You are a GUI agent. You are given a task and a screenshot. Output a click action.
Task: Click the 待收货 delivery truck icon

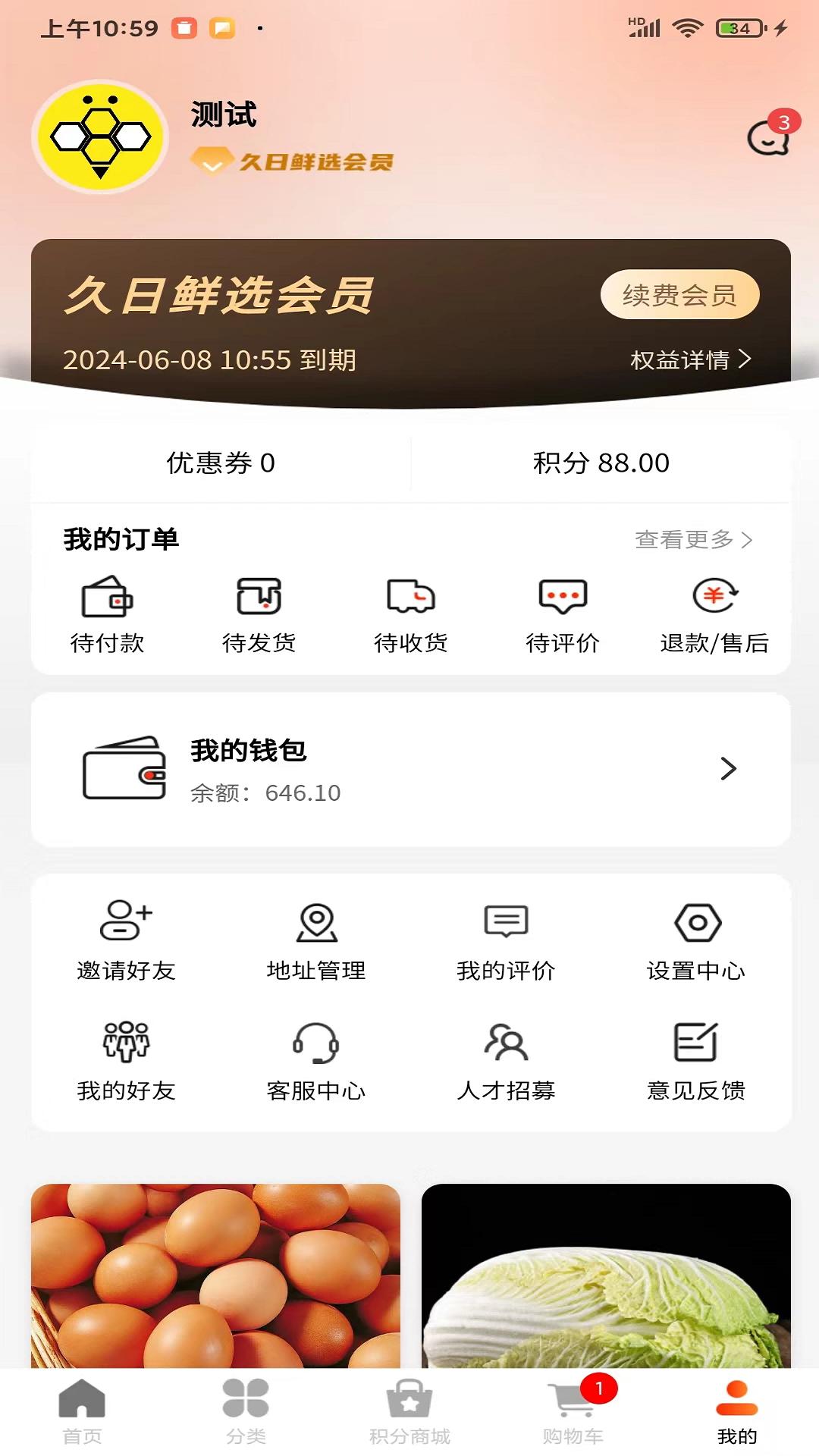[x=409, y=601]
